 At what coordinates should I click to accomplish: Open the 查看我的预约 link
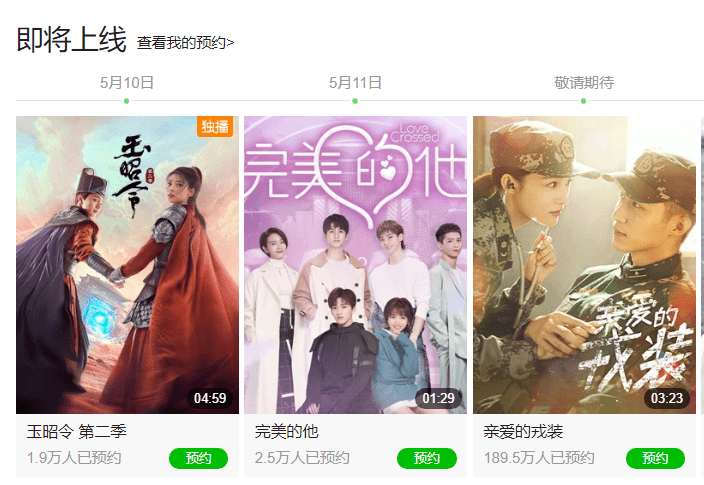pos(185,43)
